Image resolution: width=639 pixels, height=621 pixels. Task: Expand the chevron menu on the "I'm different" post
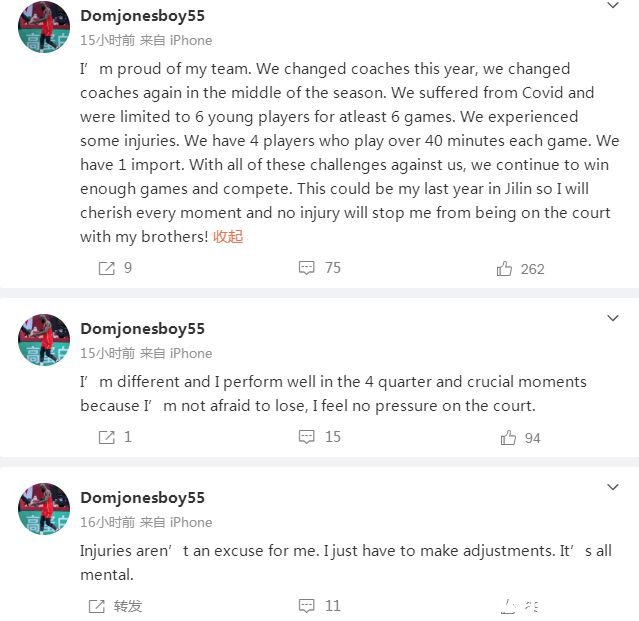(613, 318)
